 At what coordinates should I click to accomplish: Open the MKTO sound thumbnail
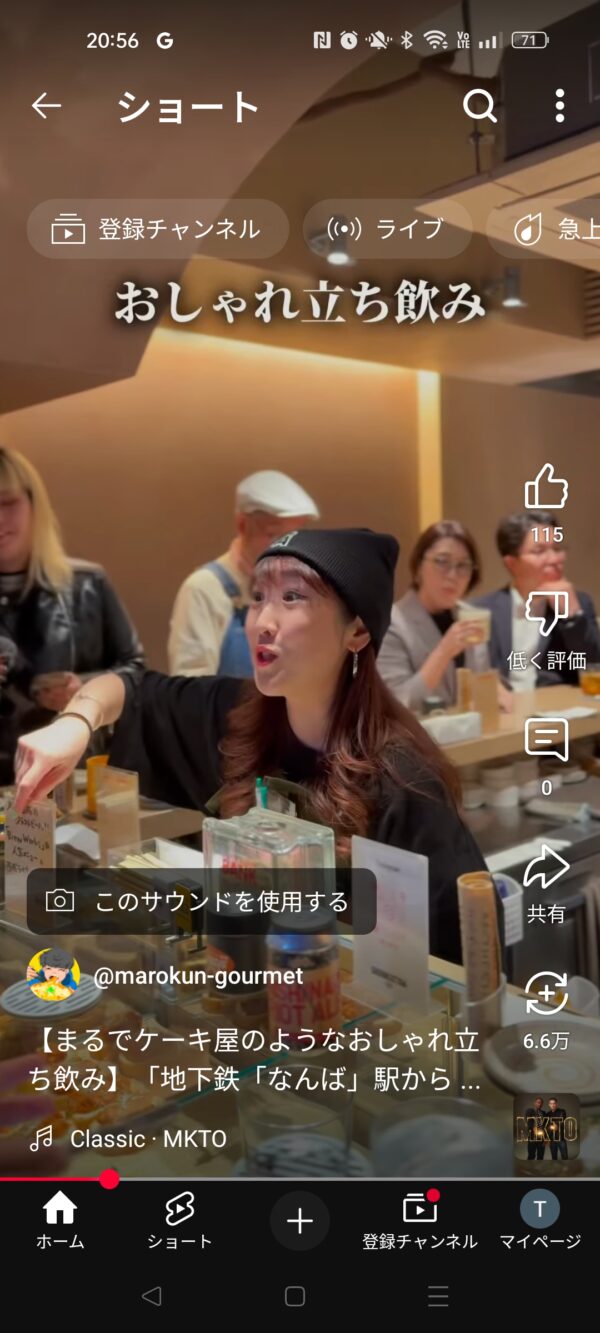click(x=547, y=1128)
